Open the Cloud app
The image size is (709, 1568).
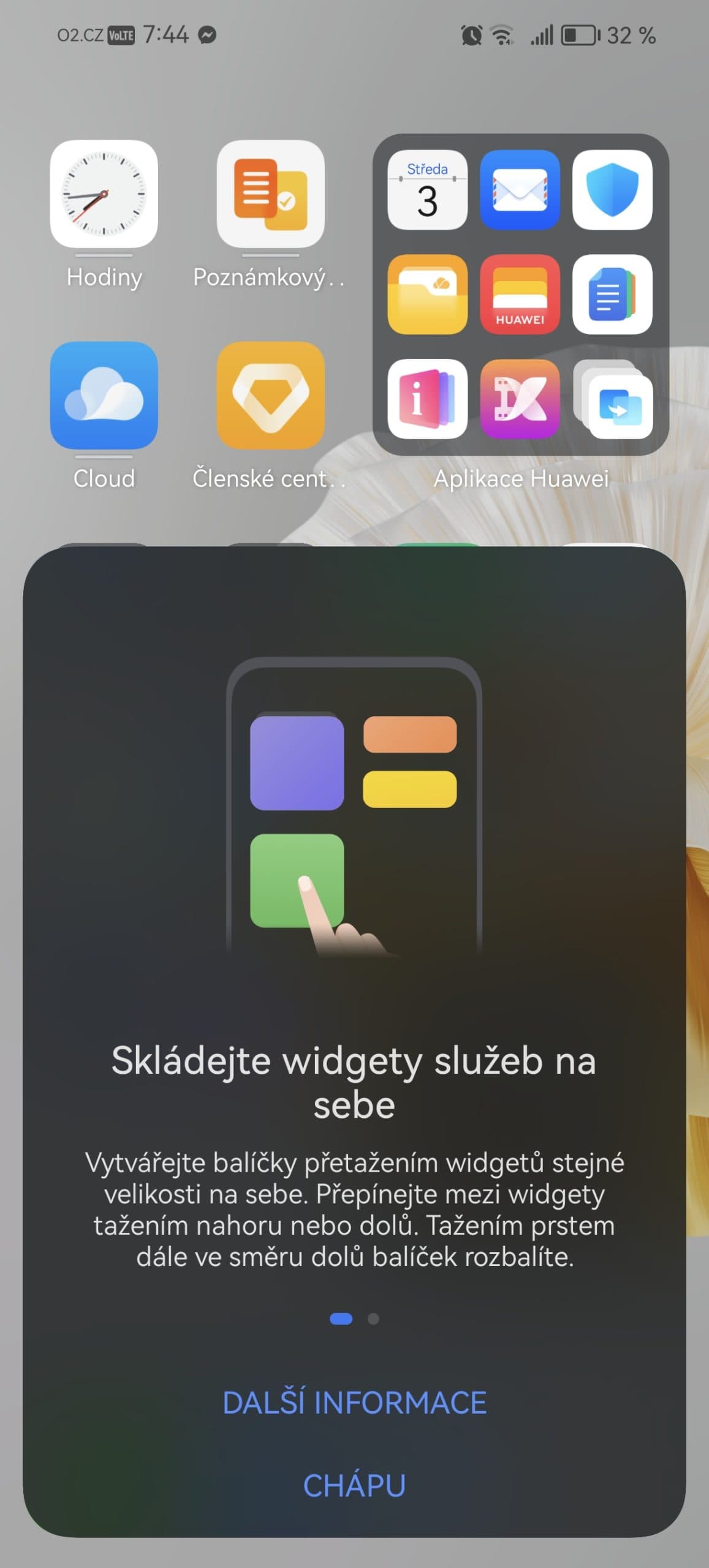[104, 395]
